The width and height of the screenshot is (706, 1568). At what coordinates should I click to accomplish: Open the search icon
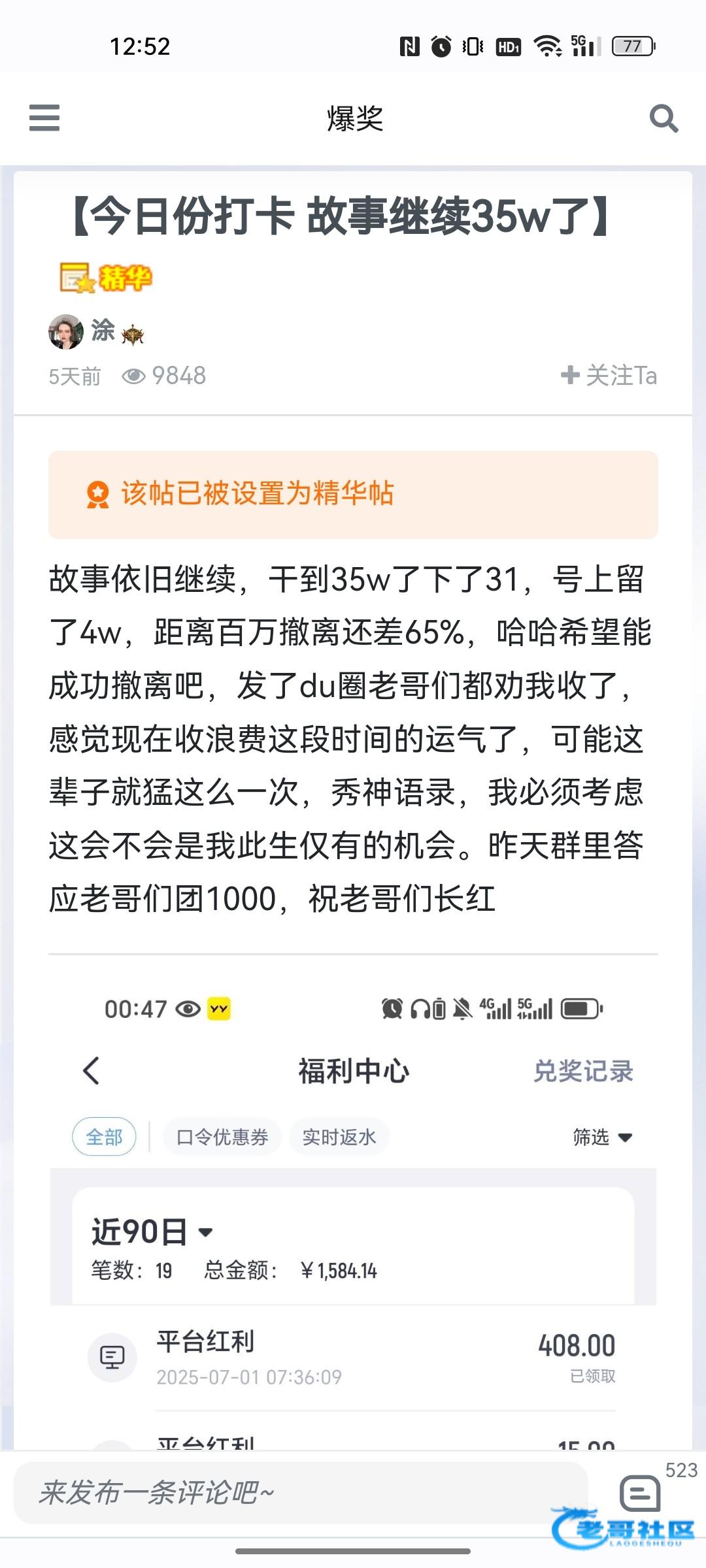664,118
